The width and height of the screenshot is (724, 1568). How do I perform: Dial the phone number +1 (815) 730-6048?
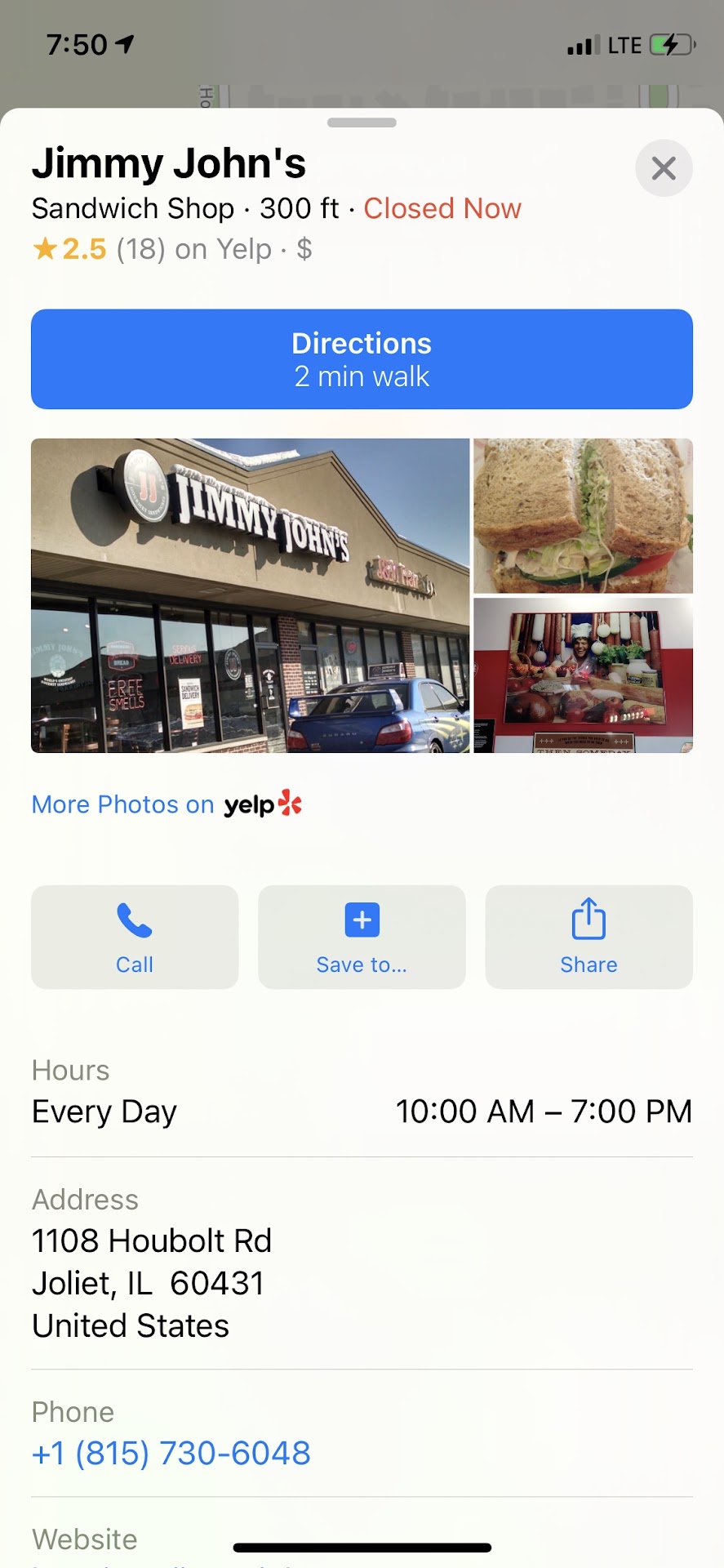pyautogui.click(x=171, y=1453)
